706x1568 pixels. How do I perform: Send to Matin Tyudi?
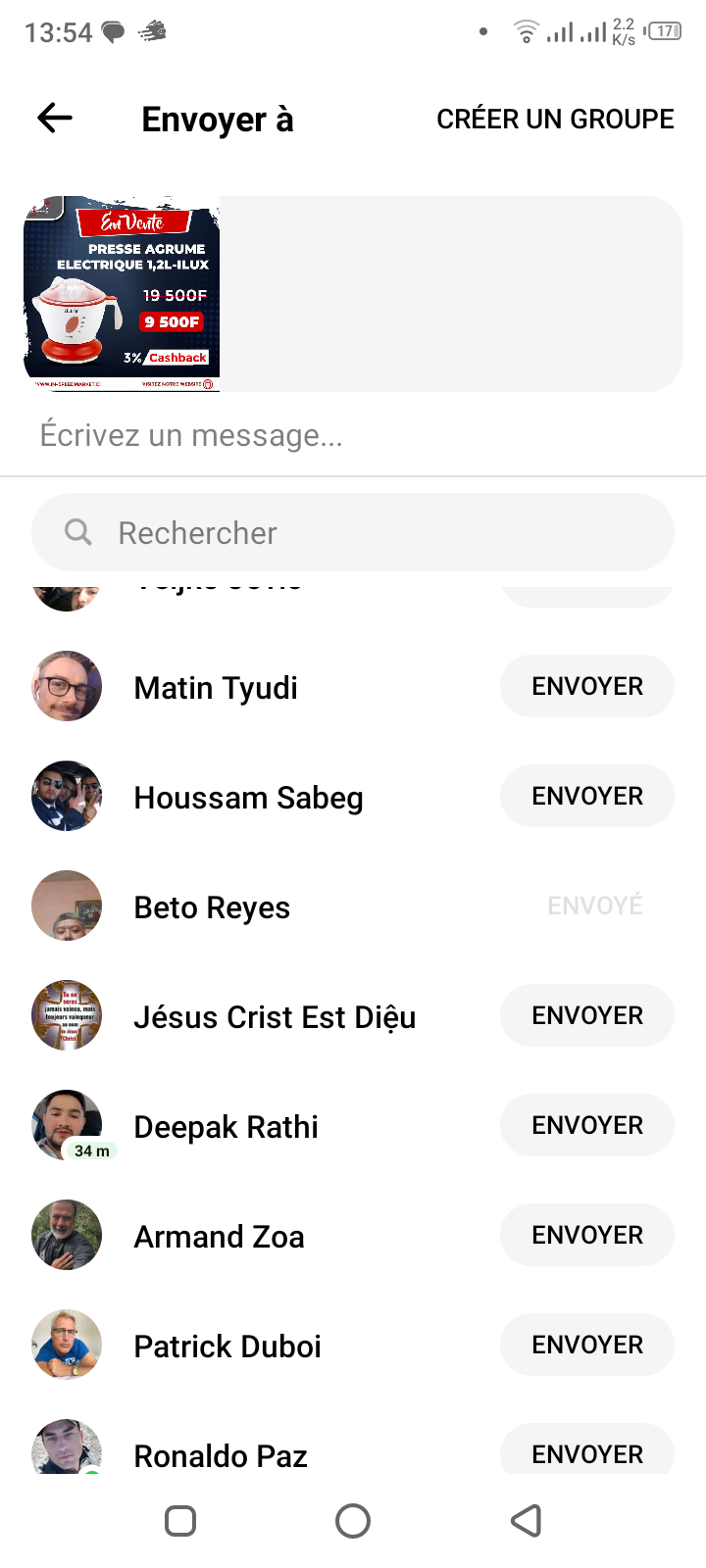tap(586, 686)
